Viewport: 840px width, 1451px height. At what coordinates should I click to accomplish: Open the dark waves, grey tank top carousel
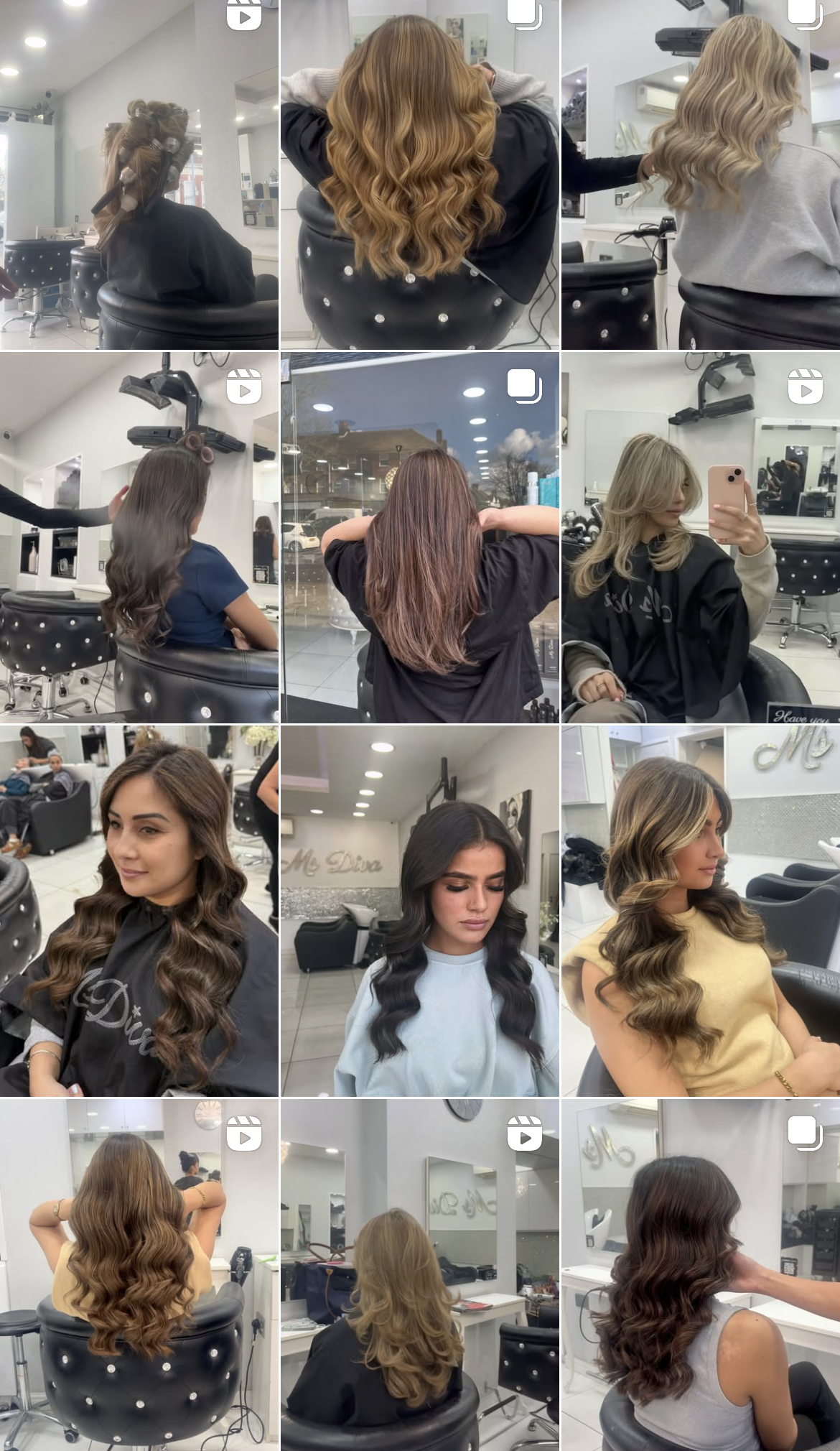click(700, 1275)
